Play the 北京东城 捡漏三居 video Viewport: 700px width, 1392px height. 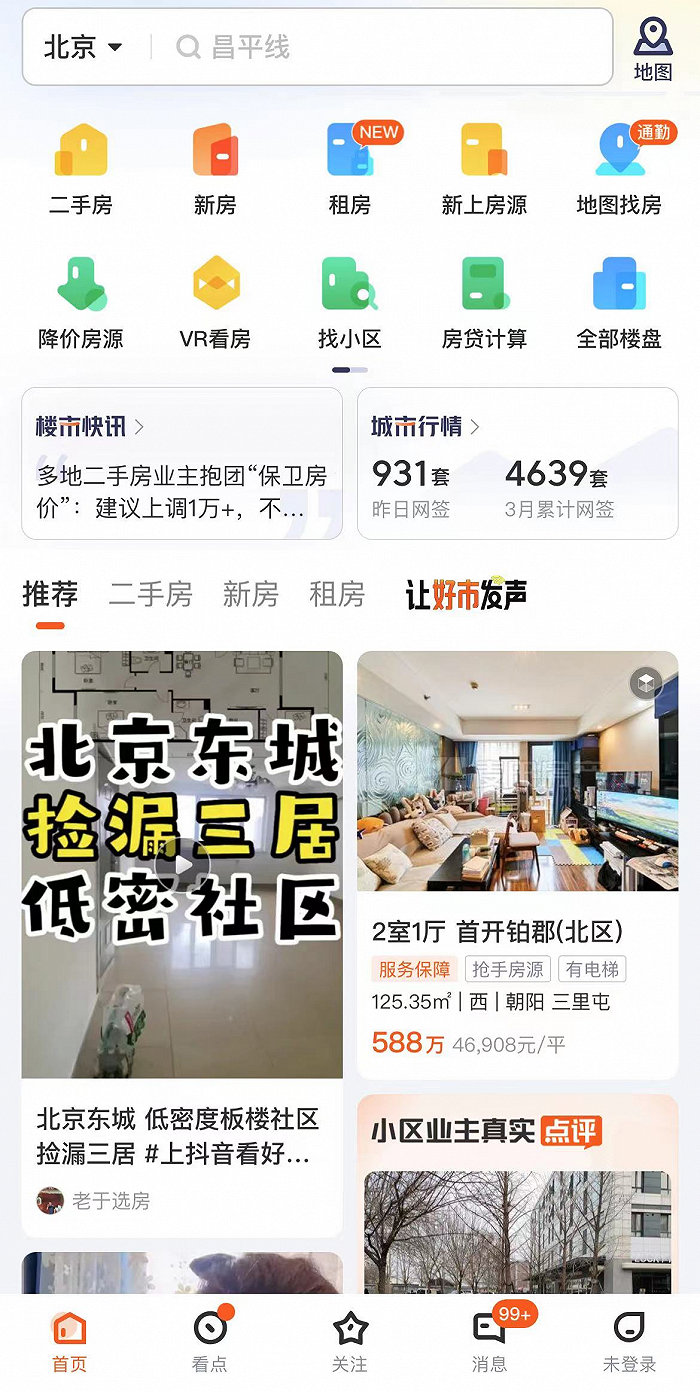coord(182,866)
